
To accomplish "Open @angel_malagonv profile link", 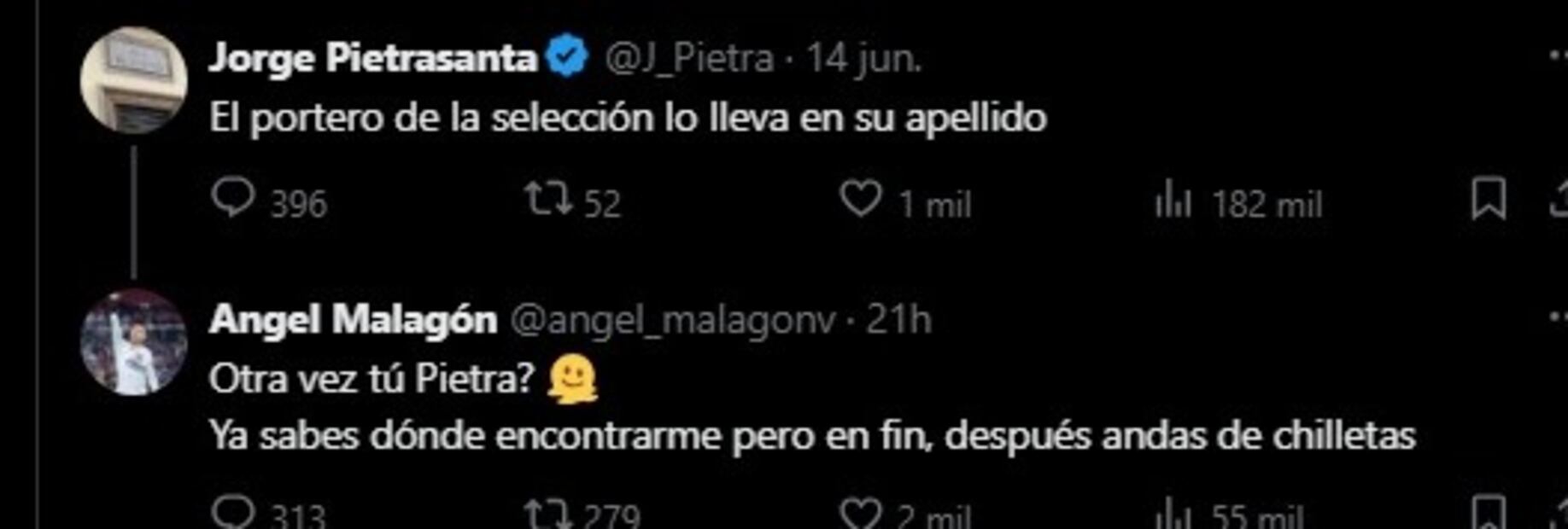I will (672, 320).
